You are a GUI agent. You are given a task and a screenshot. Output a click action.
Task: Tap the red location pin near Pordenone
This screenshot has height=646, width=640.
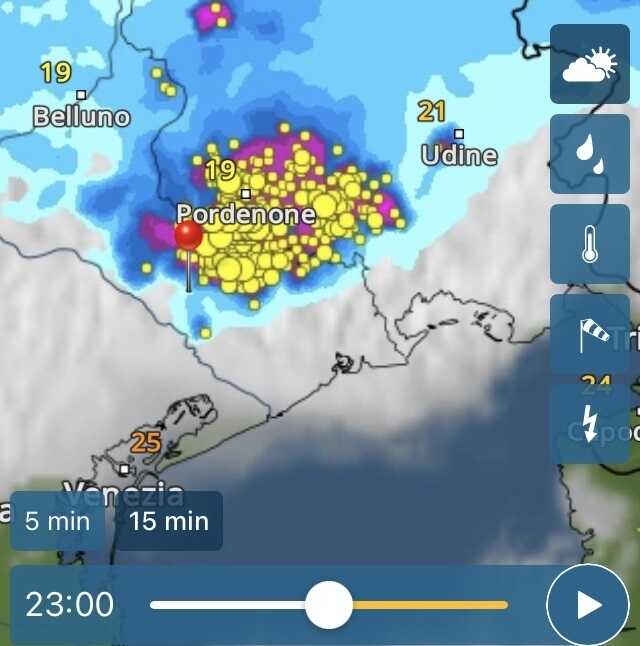tap(188, 237)
